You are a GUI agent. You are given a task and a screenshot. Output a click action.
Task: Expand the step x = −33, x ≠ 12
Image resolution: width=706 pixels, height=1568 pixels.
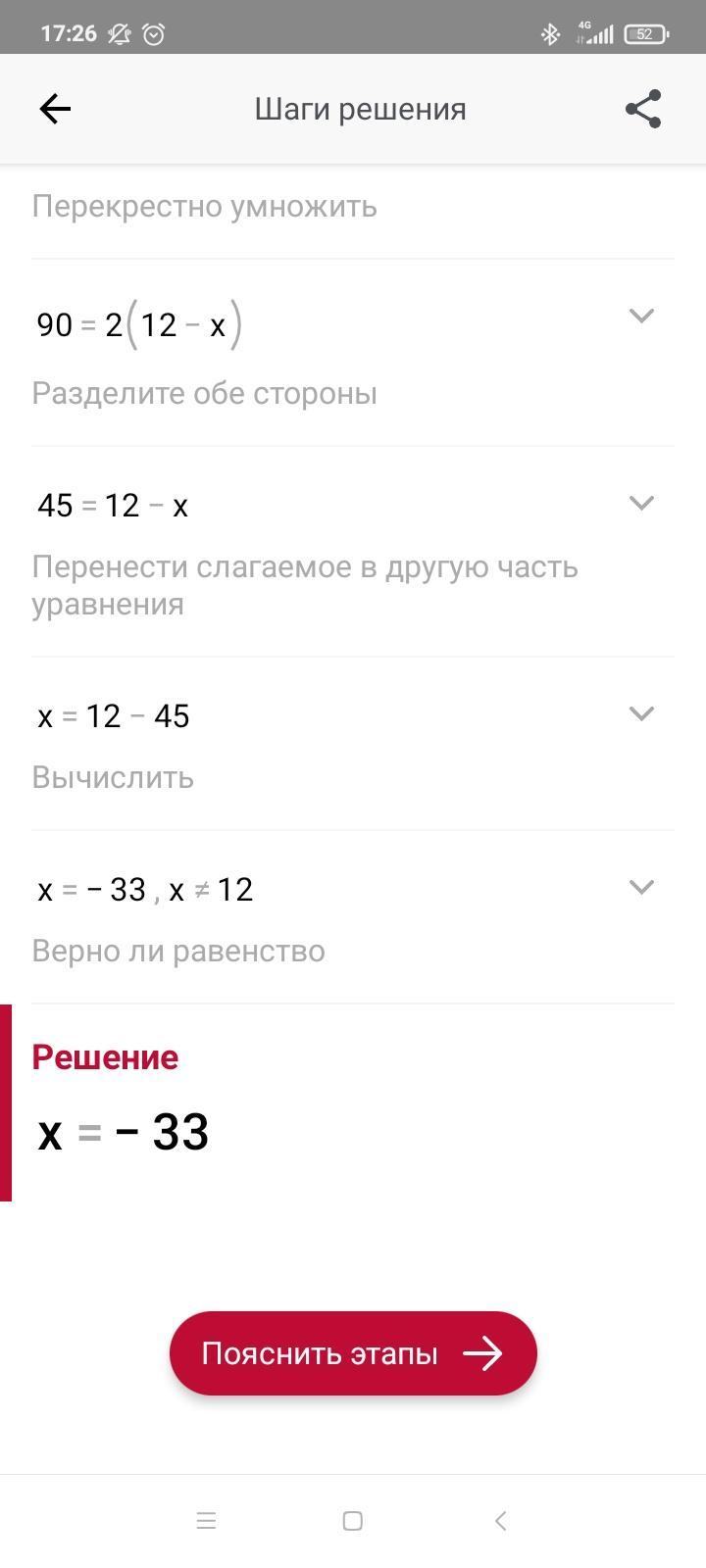(641, 887)
